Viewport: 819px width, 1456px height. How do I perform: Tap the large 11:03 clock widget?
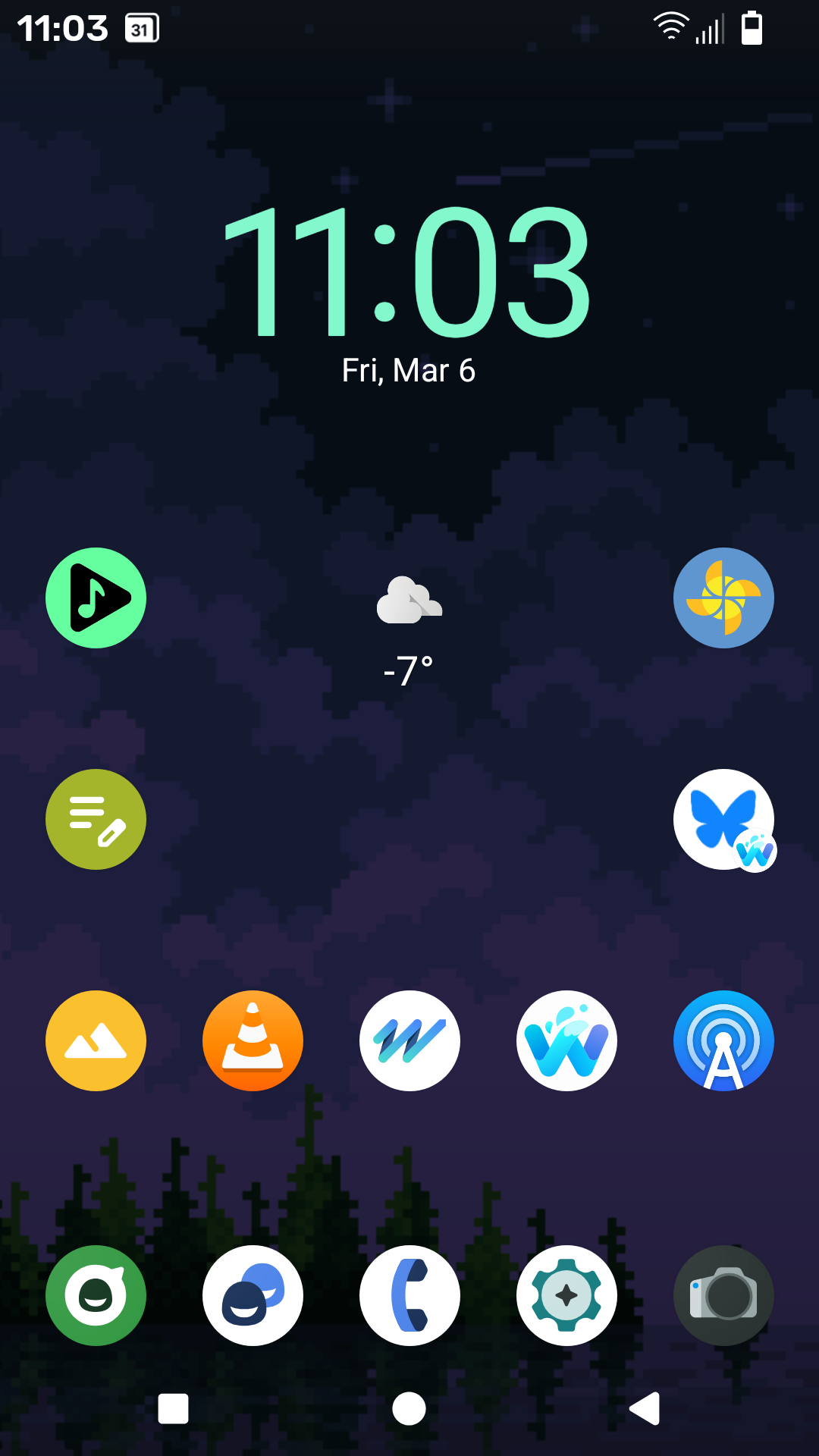pos(407,273)
